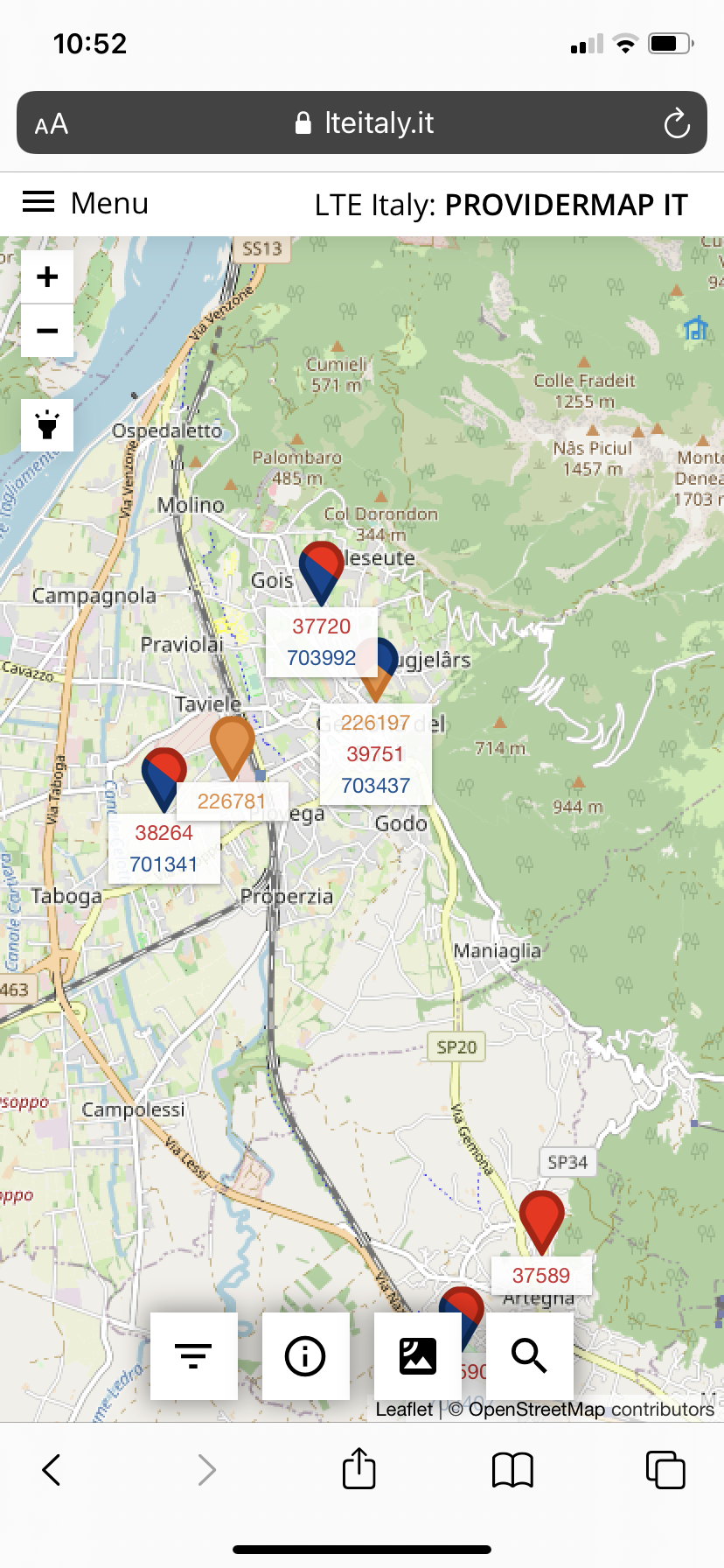Reload the page in Safari
Image resolution: width=724 pixels, height=1568 pixels.
677,123
